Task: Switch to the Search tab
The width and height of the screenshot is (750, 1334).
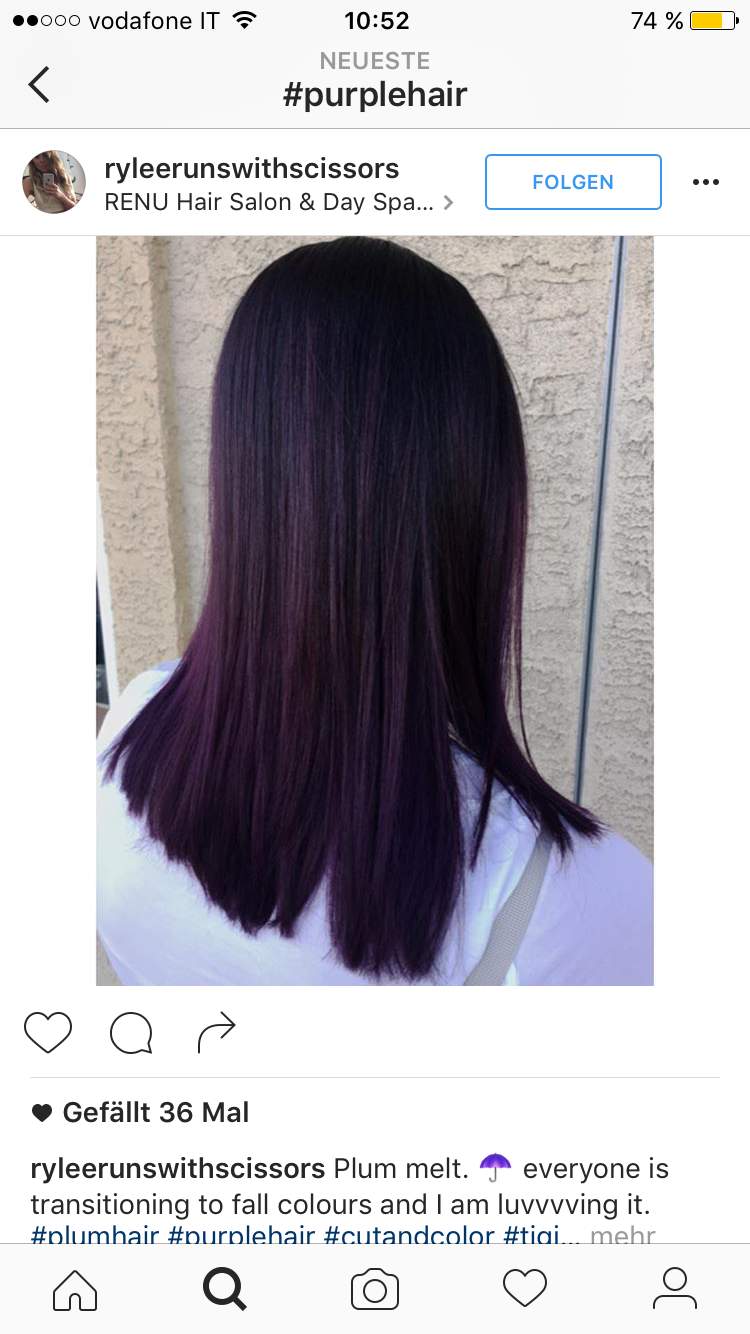Action: [225, 1289]
